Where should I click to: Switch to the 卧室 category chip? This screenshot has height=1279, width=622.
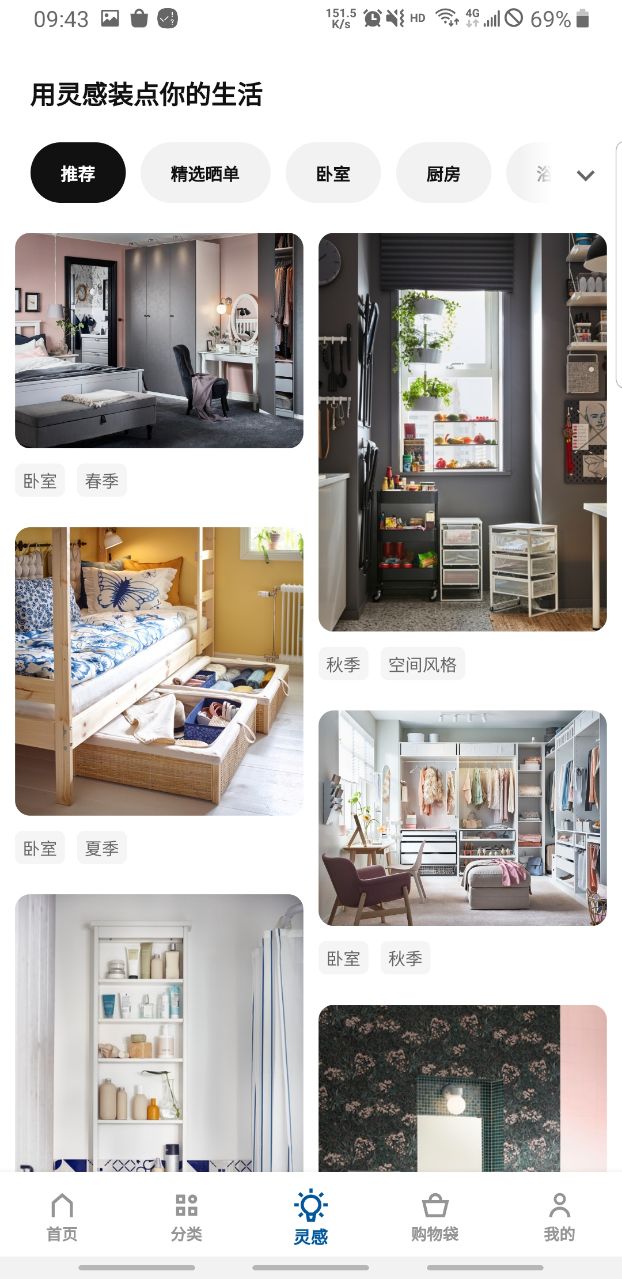click(x=333, y=173)
